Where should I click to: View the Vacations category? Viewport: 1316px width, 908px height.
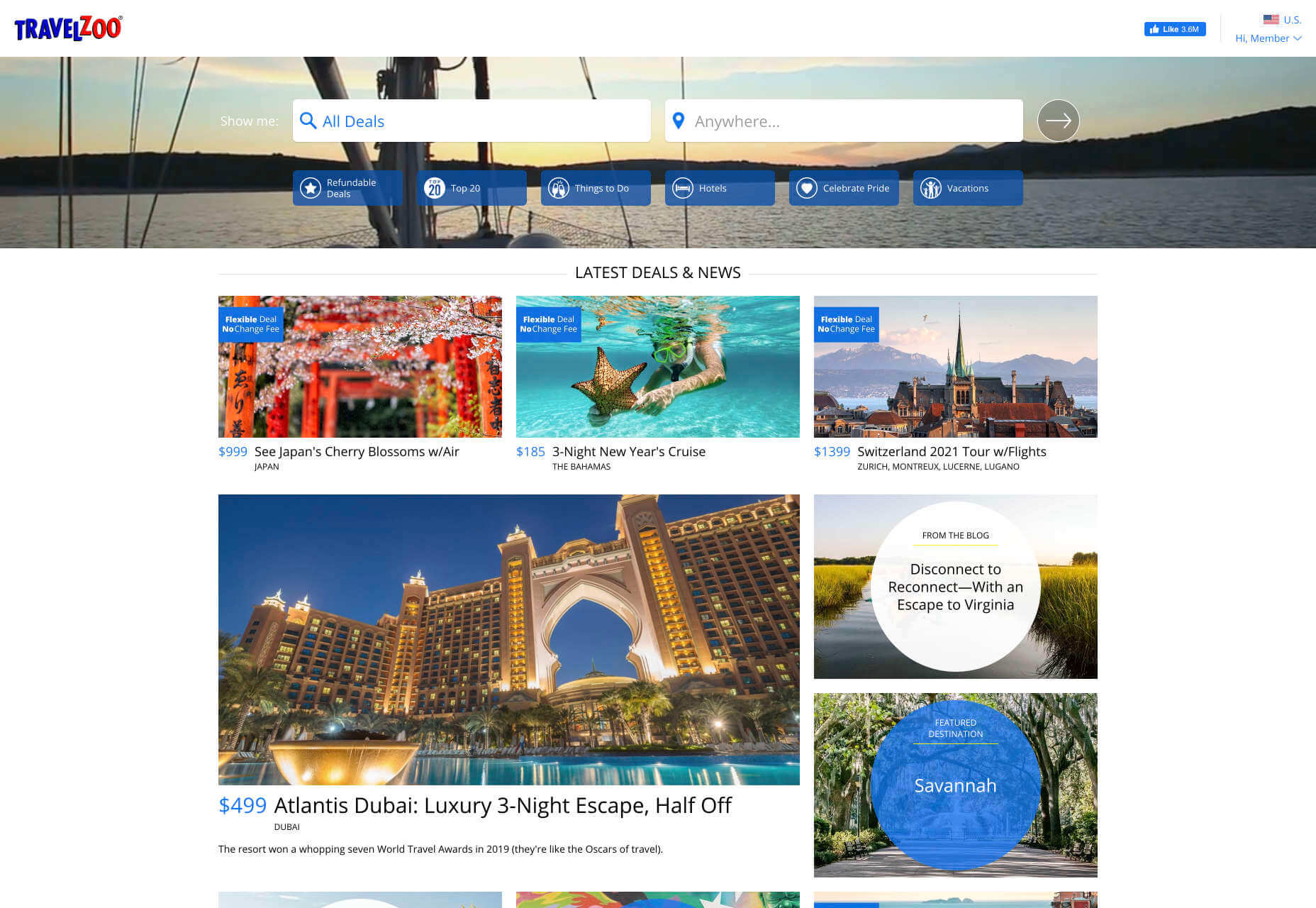[968, 188]
